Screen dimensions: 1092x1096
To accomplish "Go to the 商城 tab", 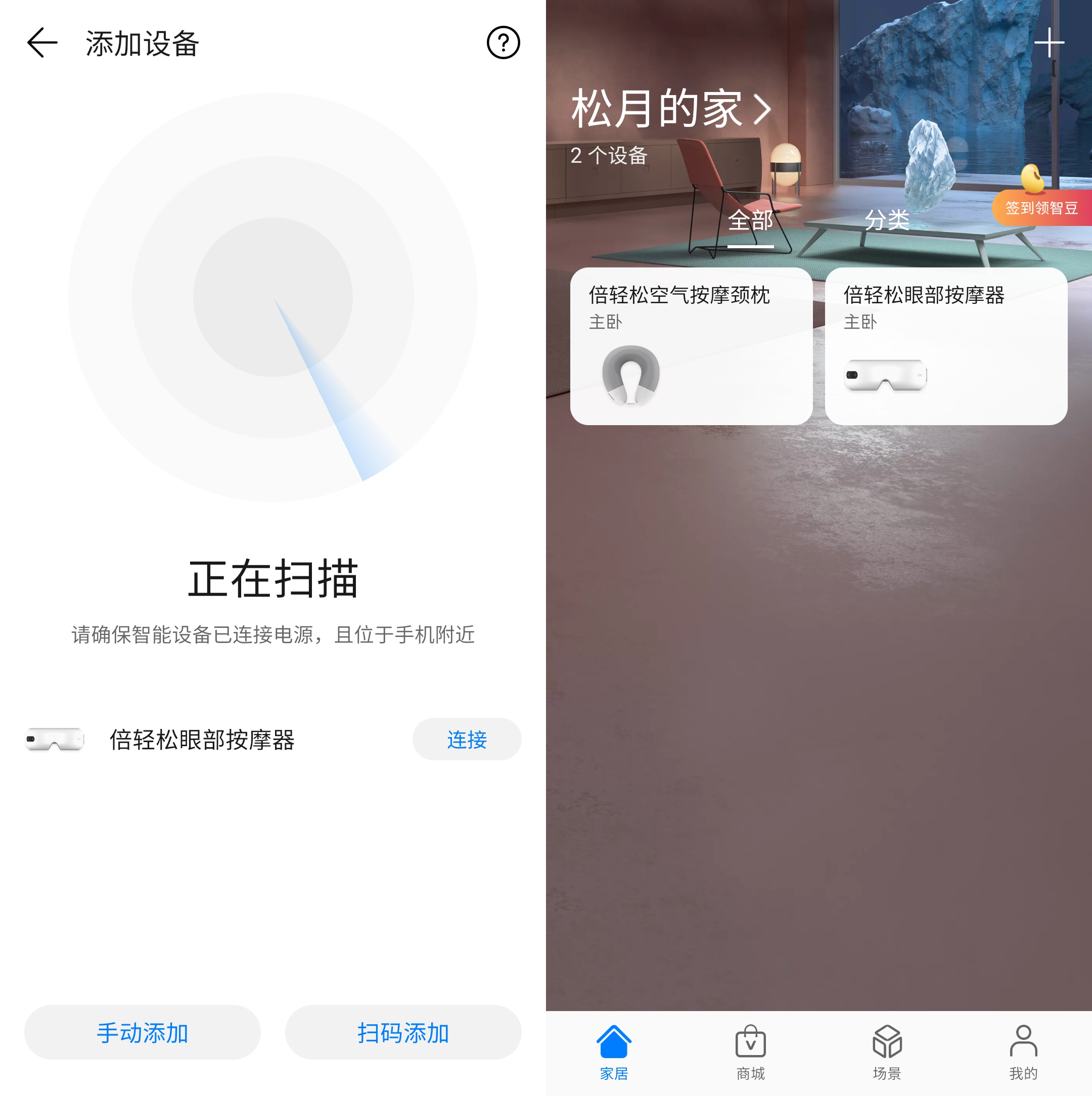I will [750, 1053].
